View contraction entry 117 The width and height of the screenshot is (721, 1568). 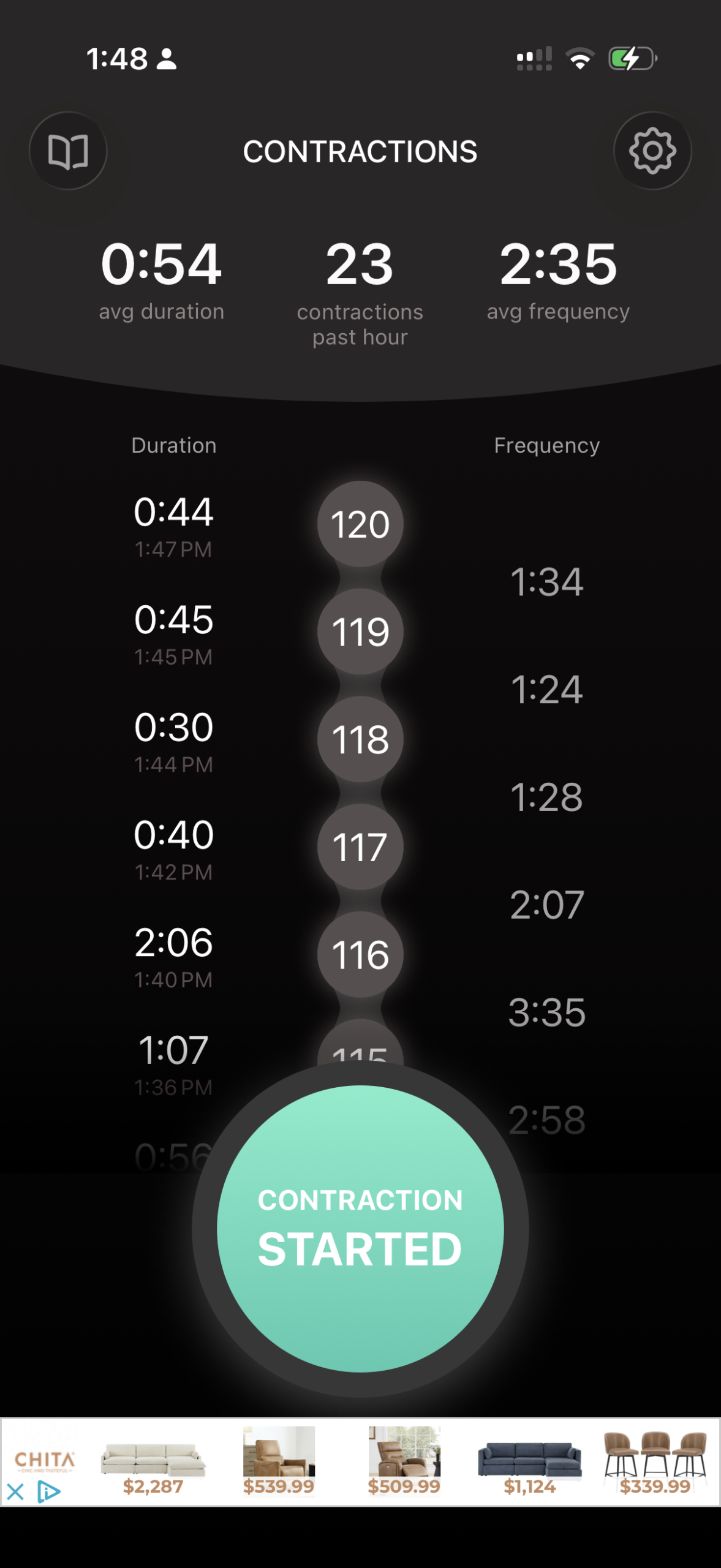click(360, 846)
